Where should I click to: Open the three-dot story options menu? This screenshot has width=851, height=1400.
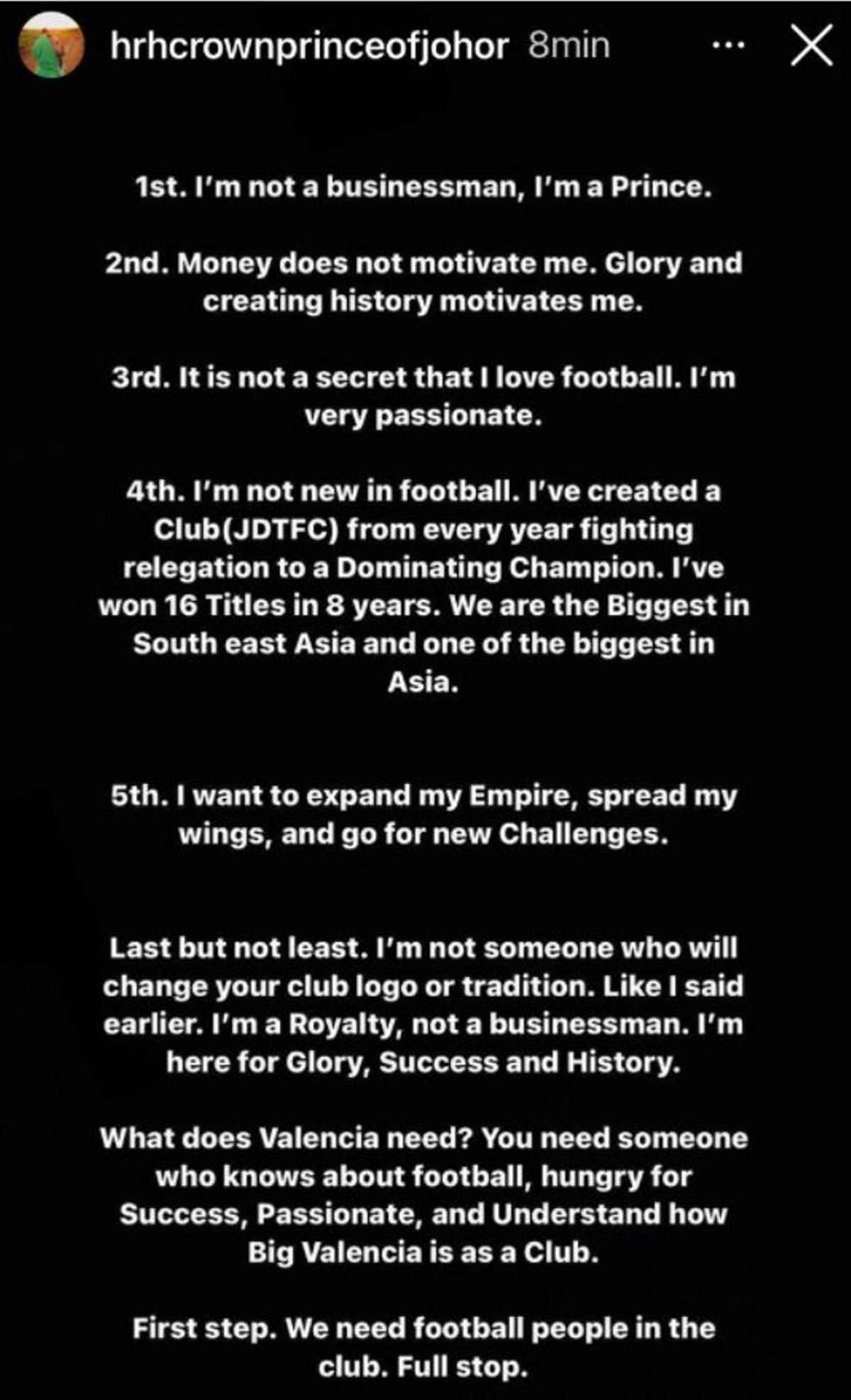coord(728,45)
